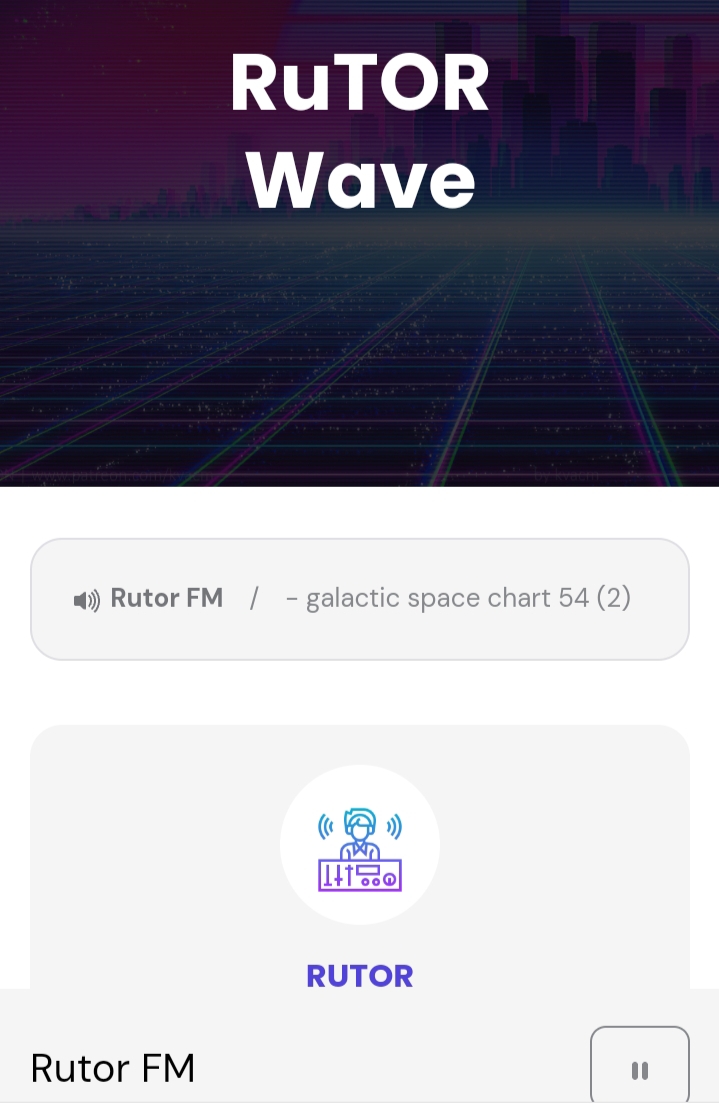Image resolution: width=719 pixels, height=1110 pixels.
Task: Open the RUTOR station card
Action: pyautogui.click(x=360, y=974)
